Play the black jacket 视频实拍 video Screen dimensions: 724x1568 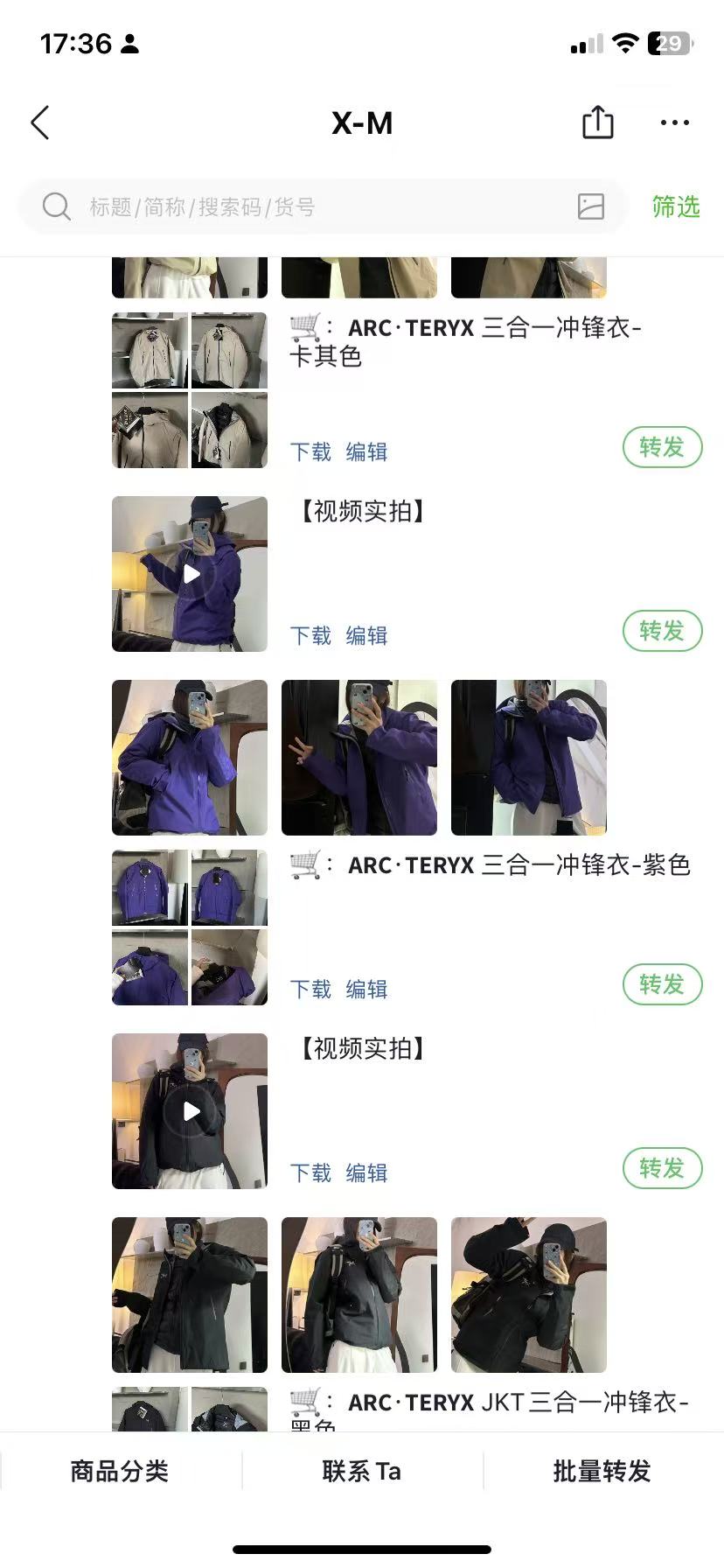[x=191, y=1111]
